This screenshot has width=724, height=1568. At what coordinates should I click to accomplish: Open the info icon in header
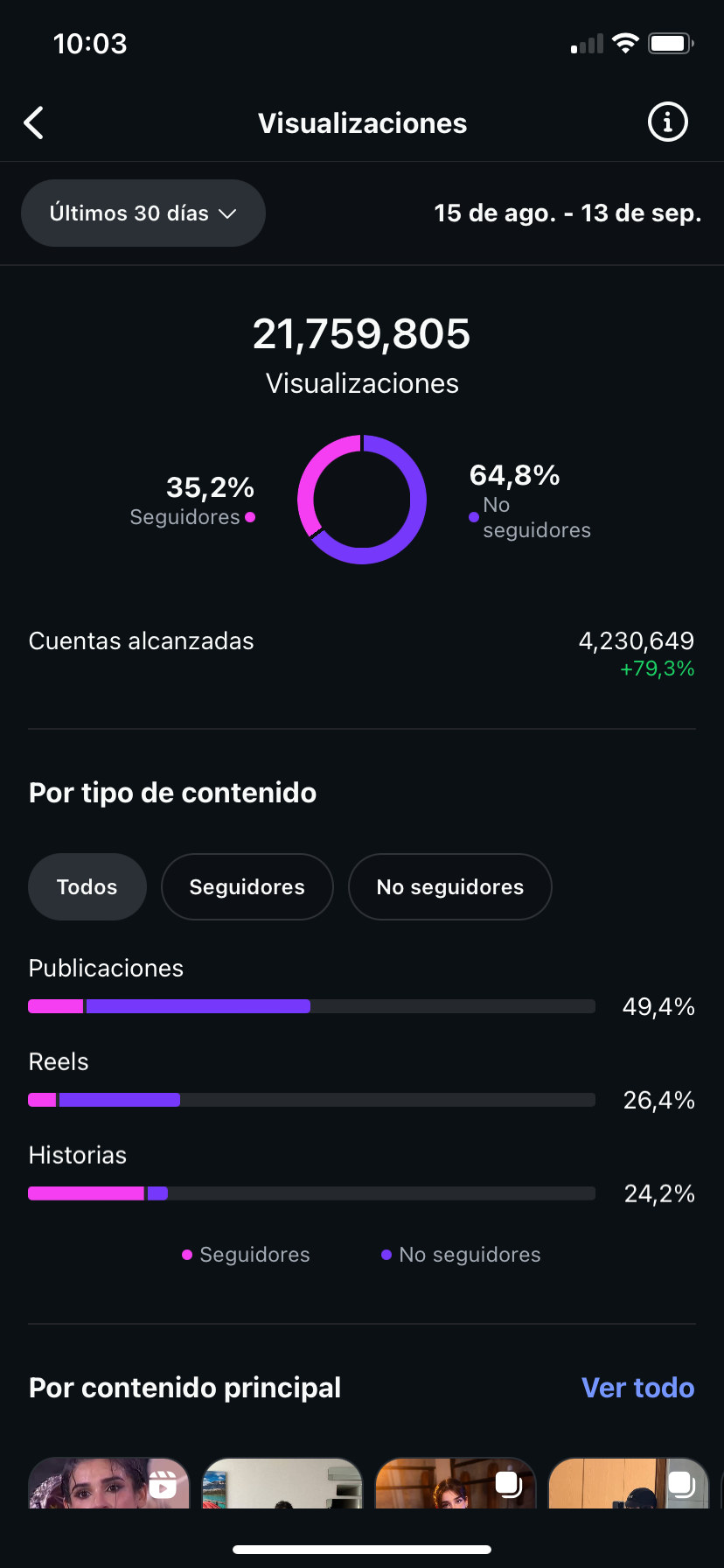click(x=667, y=122)
